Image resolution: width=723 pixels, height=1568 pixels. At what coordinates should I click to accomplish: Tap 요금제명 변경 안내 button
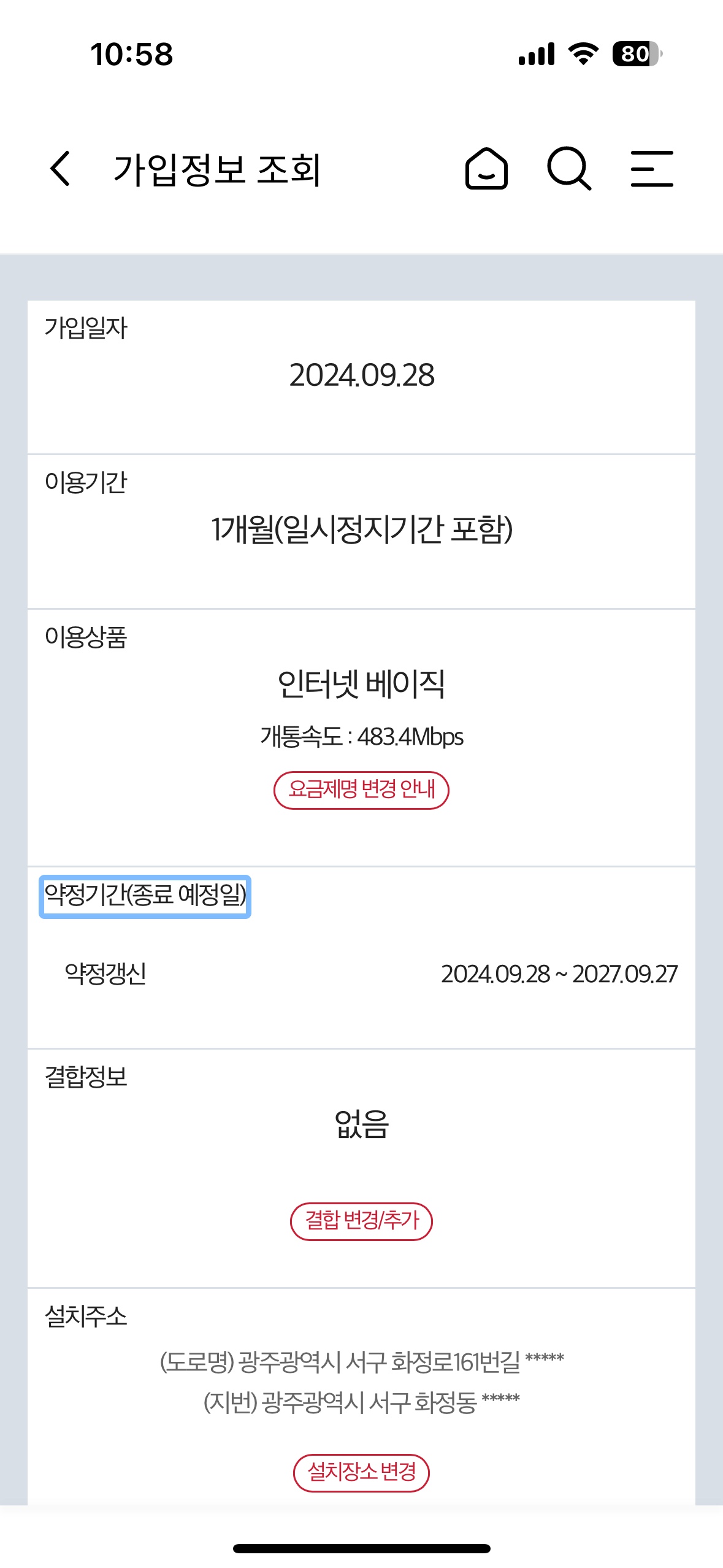[361, 790]
